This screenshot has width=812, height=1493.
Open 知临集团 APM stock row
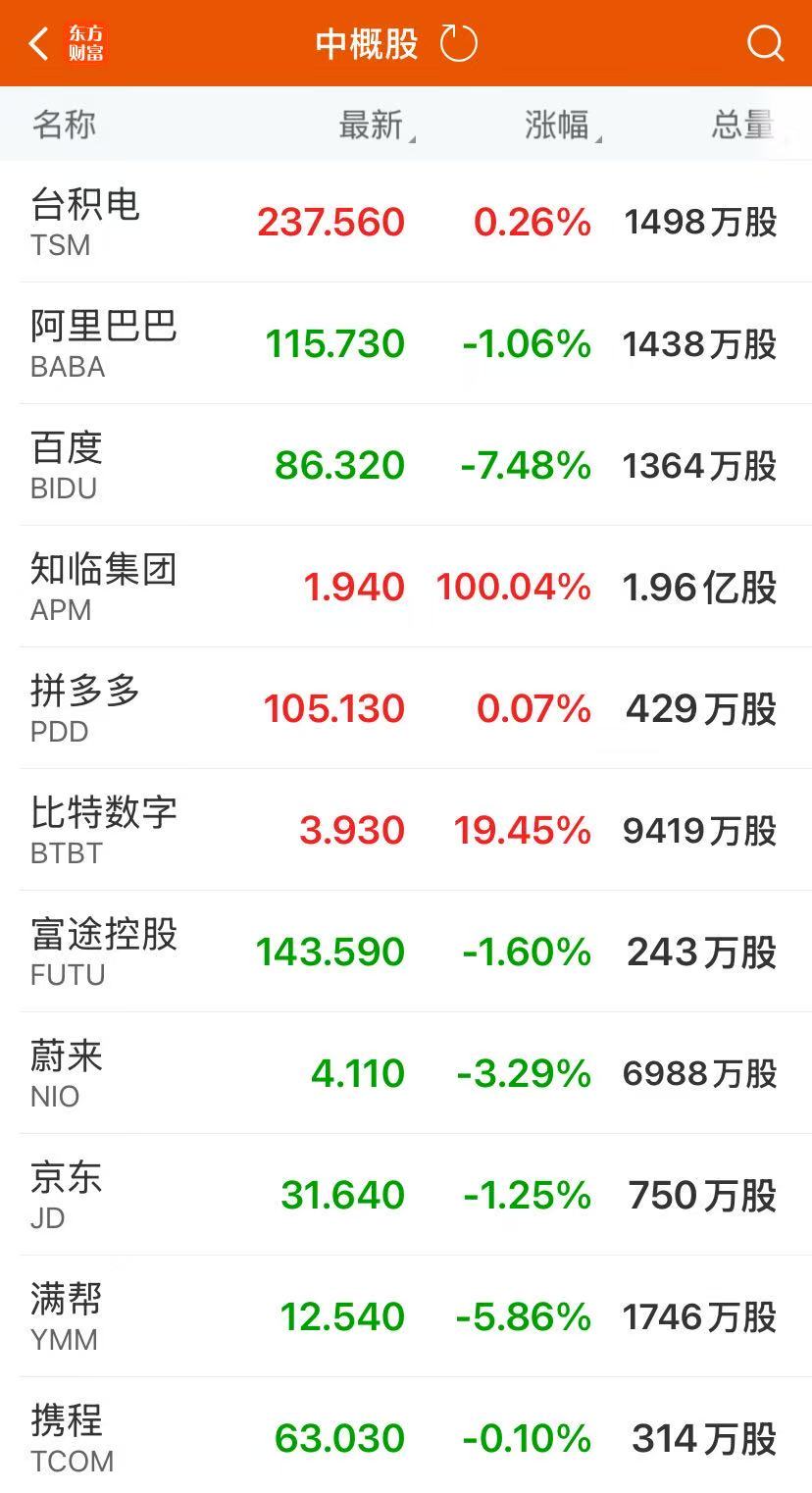(406, 587)
